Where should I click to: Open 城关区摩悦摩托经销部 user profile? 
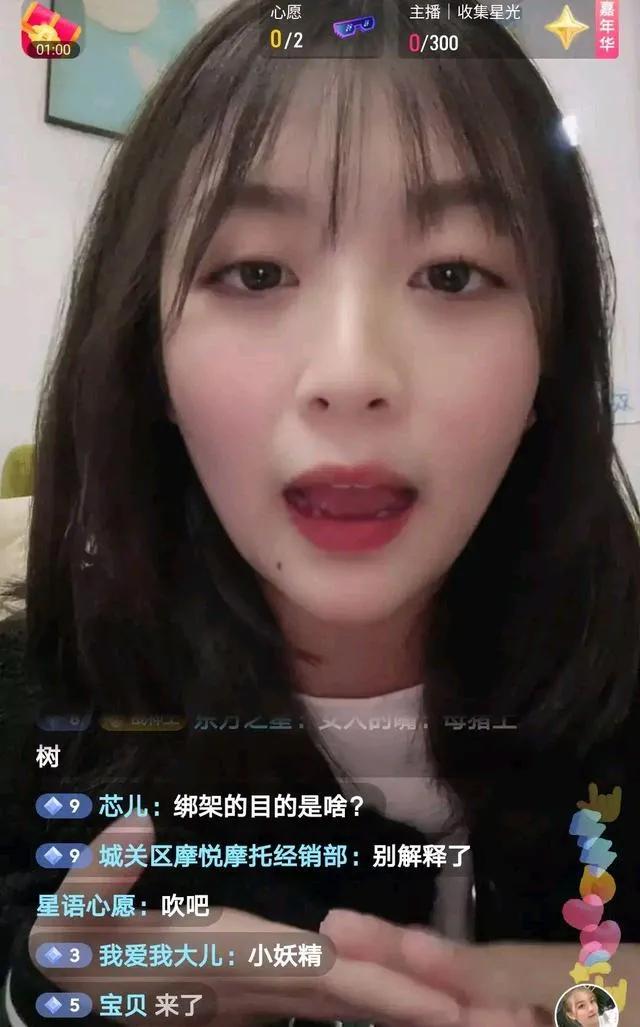coord(229,856)
